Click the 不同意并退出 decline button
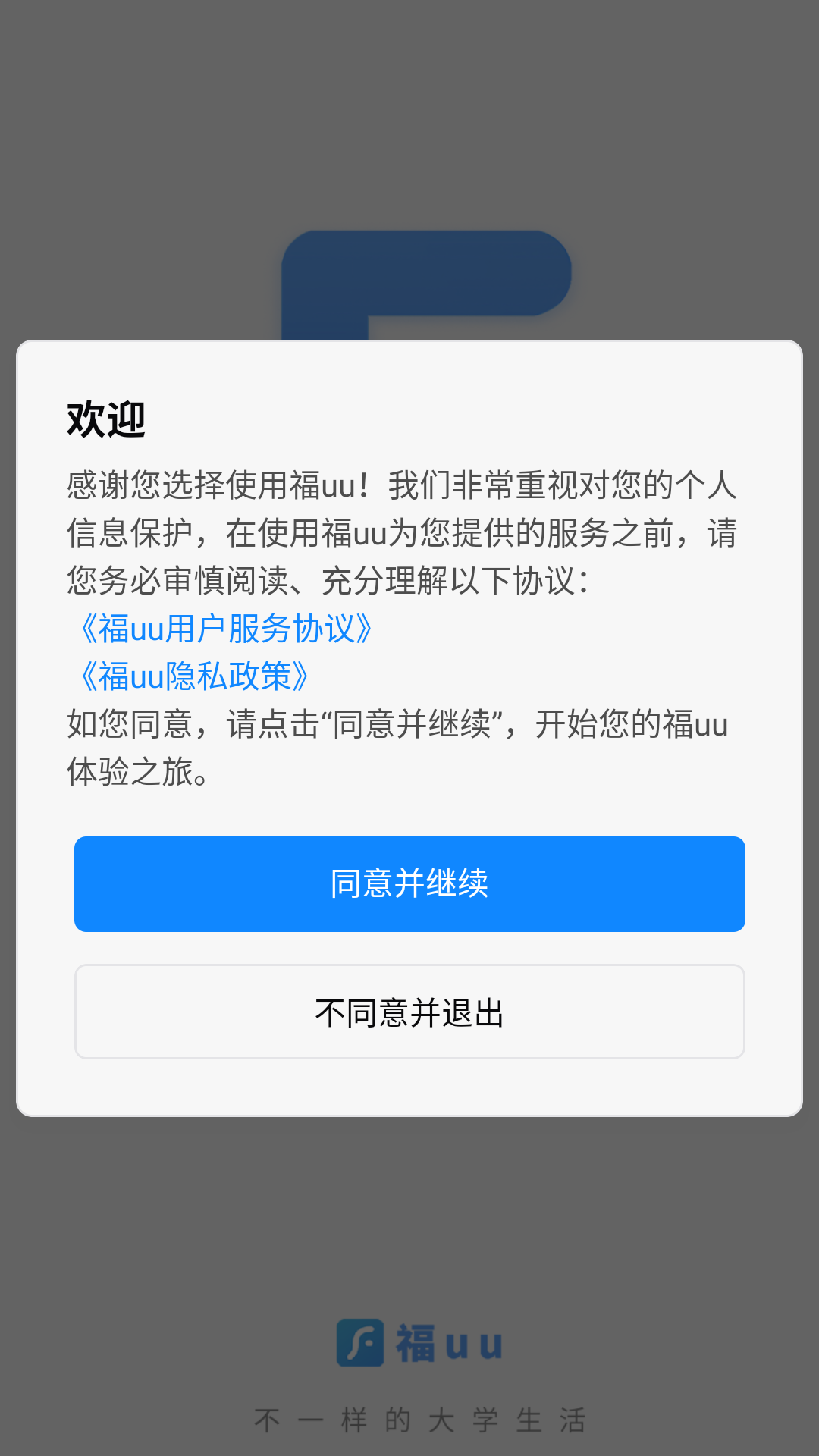This screenshot has width=819, height=1456. [409, 1012]
